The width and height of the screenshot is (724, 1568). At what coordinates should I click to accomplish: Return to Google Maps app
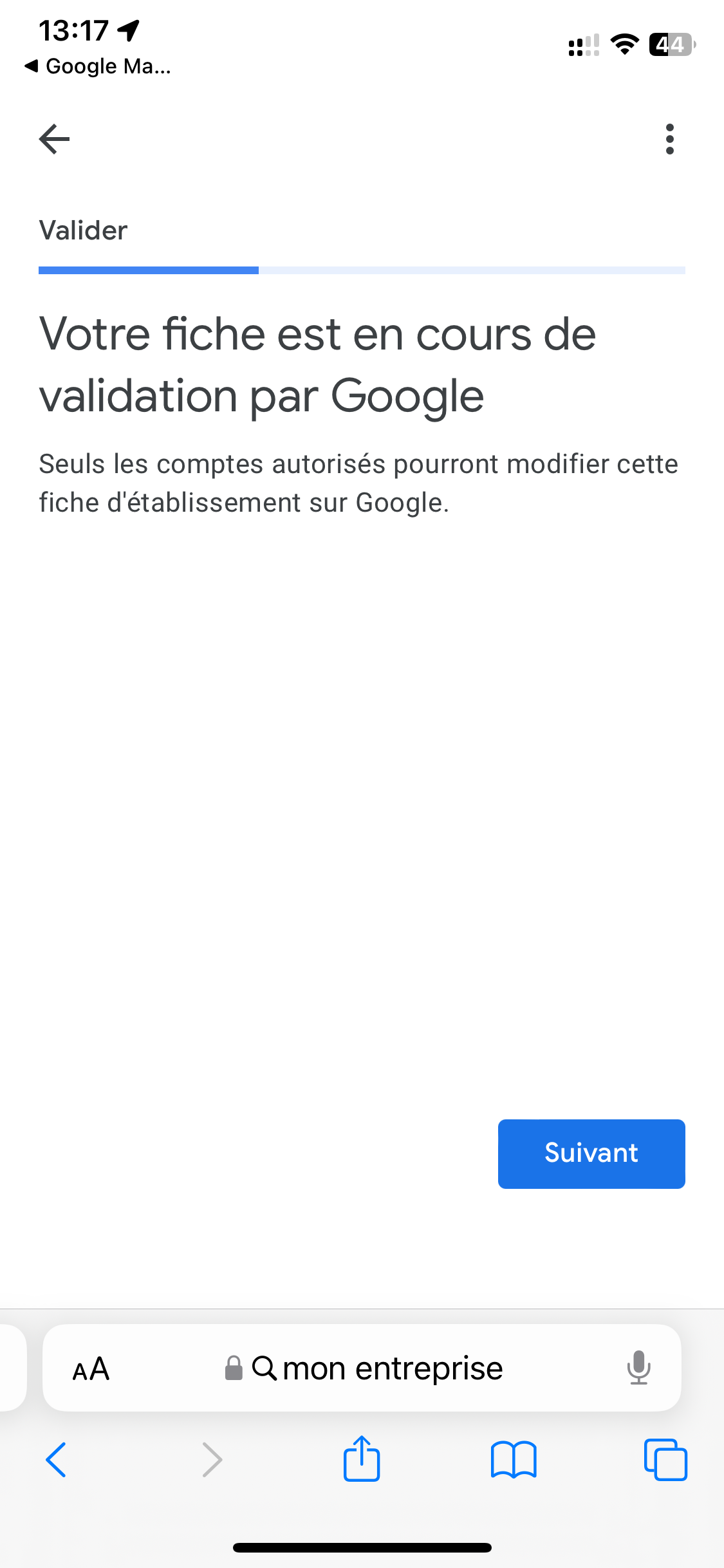tap(98, 66)
